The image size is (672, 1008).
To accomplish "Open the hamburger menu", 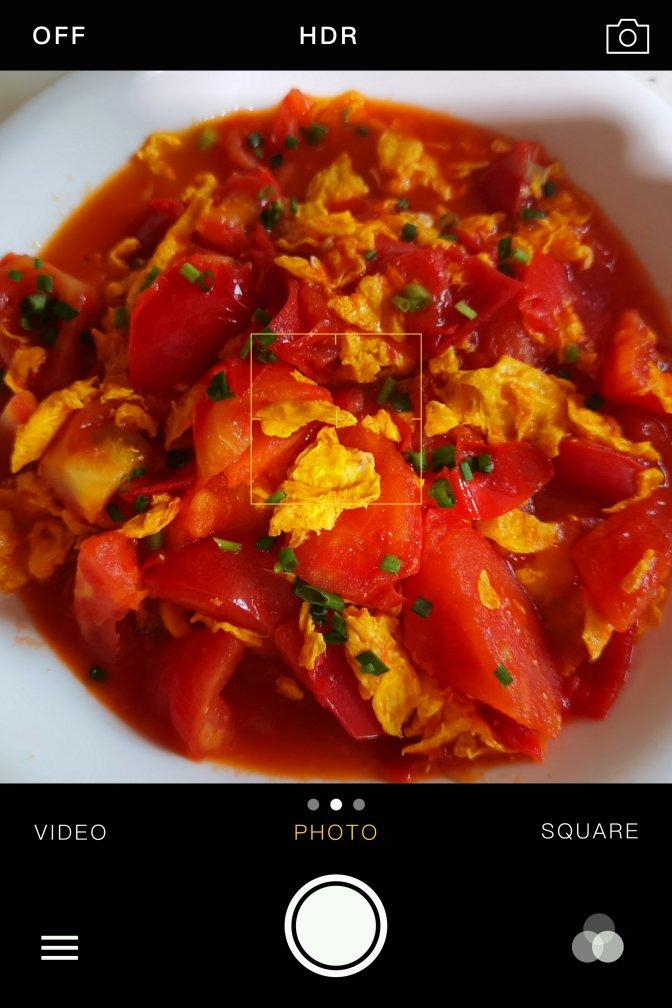I will point(59,947).
